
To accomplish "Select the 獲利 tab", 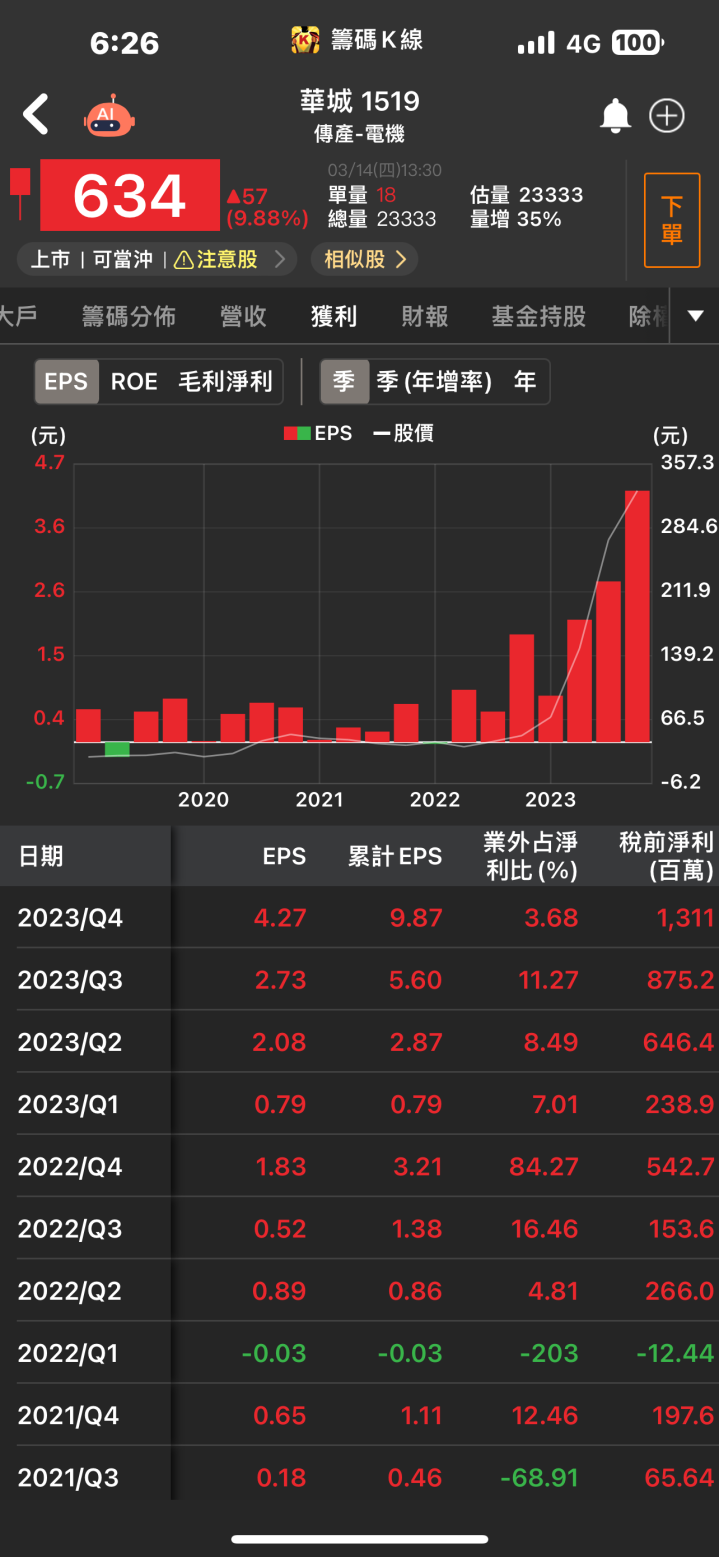I will pos(334,317).
